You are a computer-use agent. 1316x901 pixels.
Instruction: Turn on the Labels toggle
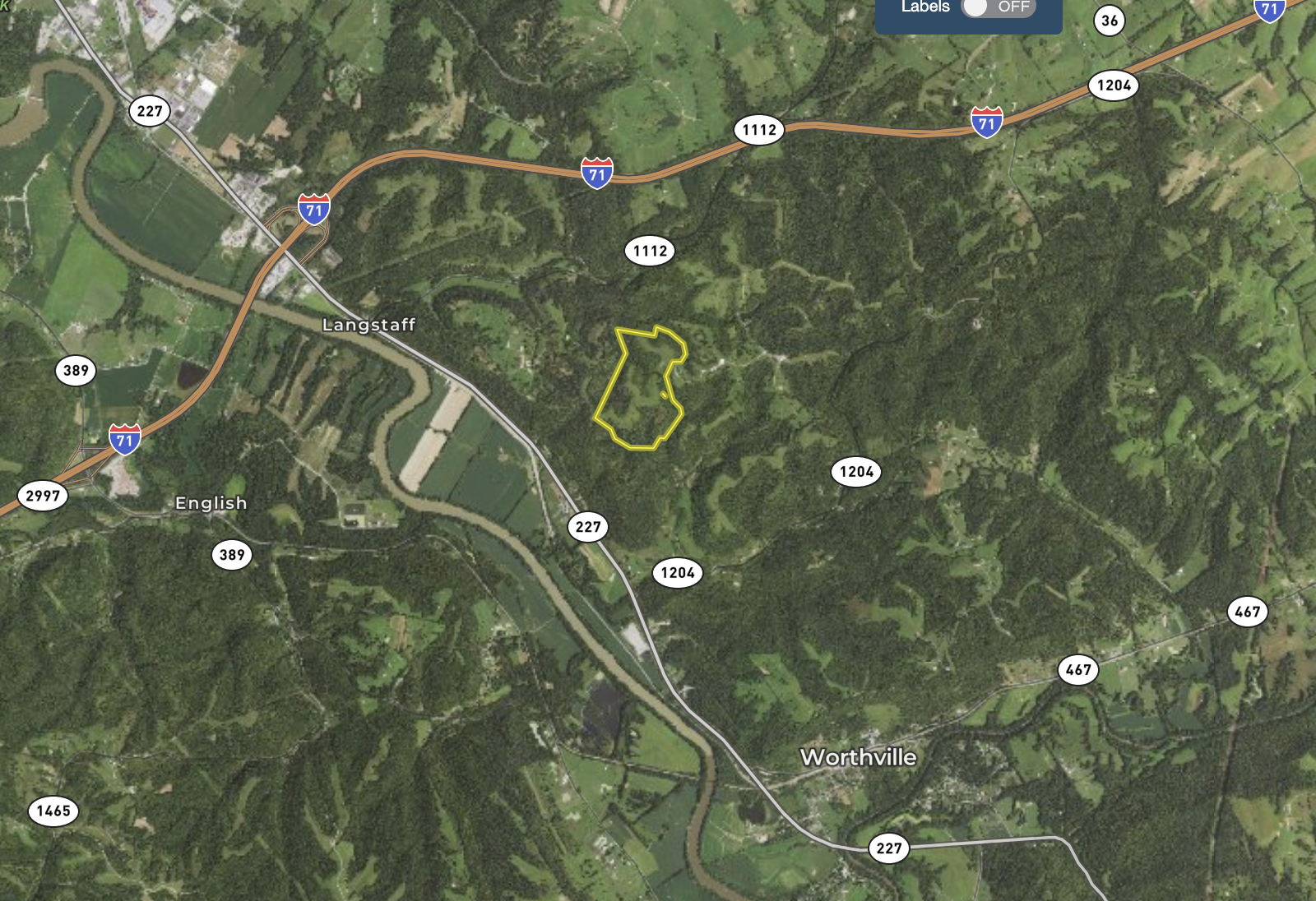tap(998, 7)
